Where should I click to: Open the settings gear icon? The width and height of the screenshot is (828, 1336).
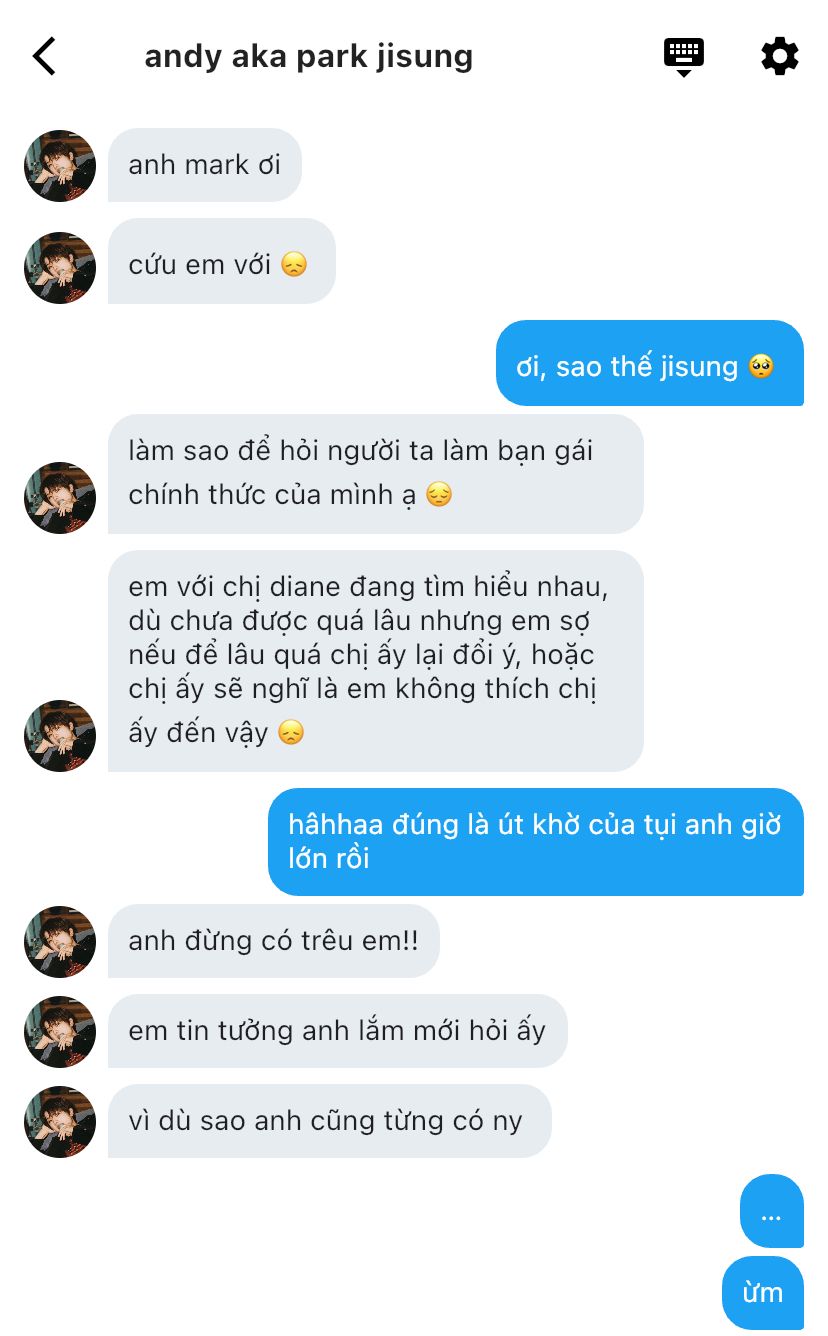pyautogui.click(x=780, y=56)
